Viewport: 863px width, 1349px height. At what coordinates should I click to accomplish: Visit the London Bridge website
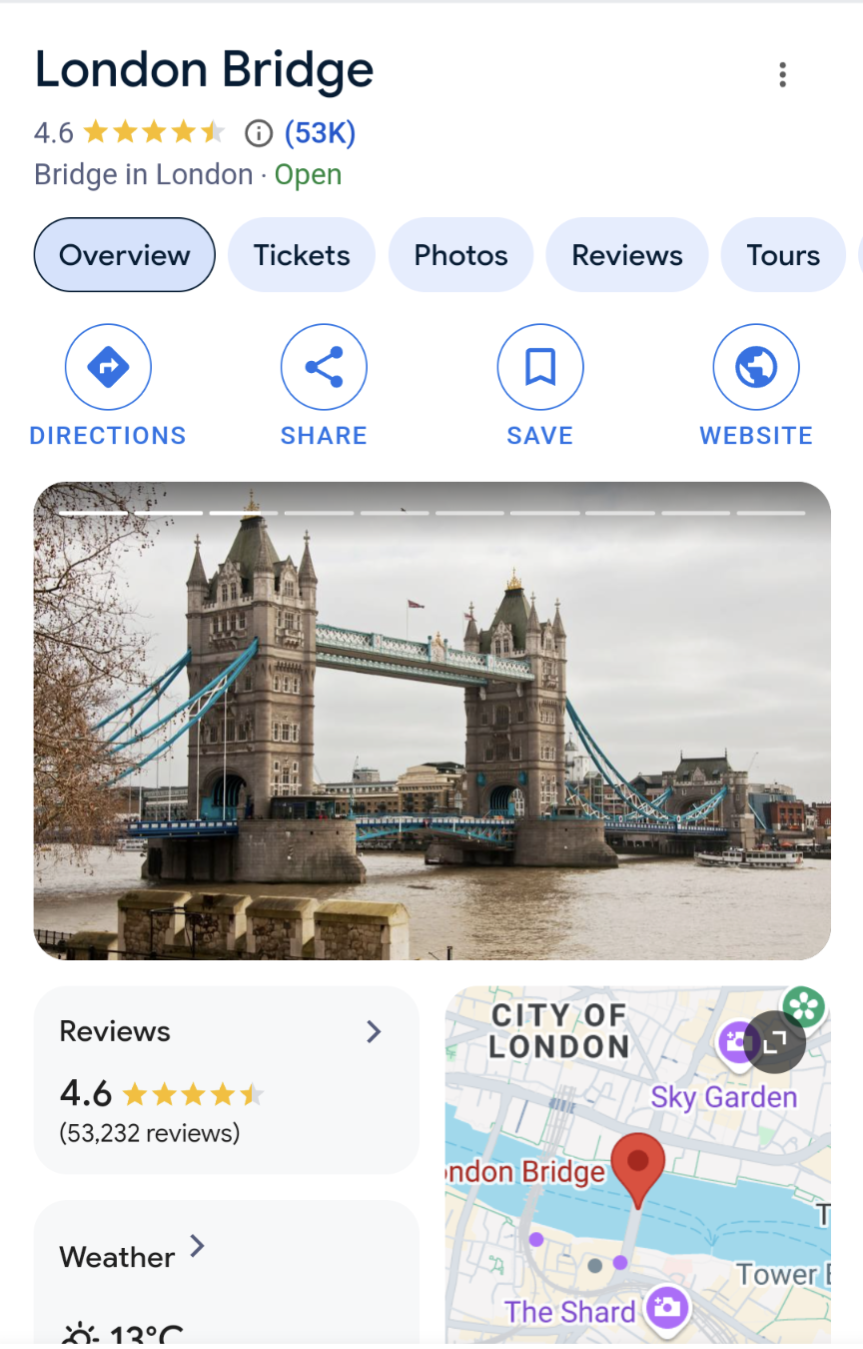pos(756,368)
